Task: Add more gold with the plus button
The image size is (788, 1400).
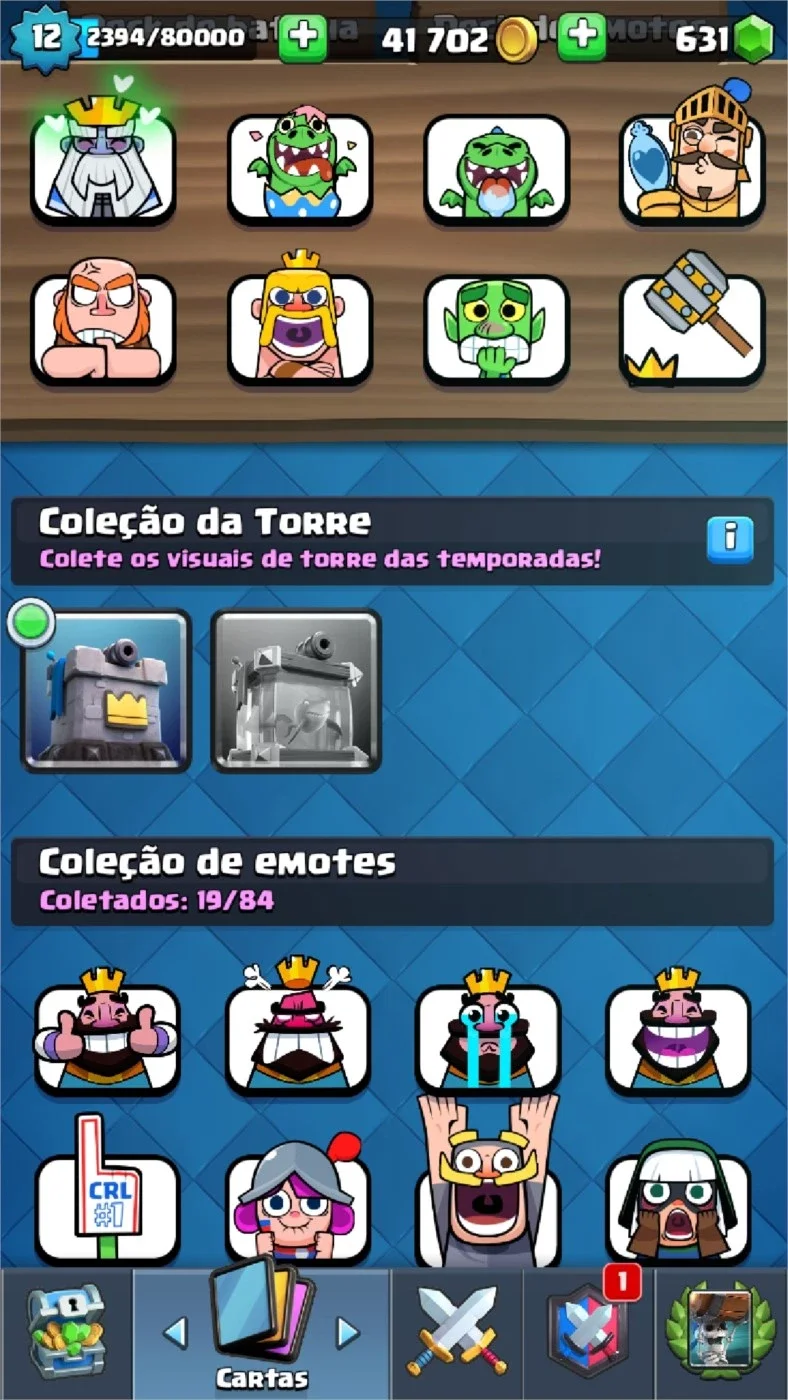Action: pyautogui.click(x=582, y=38)
